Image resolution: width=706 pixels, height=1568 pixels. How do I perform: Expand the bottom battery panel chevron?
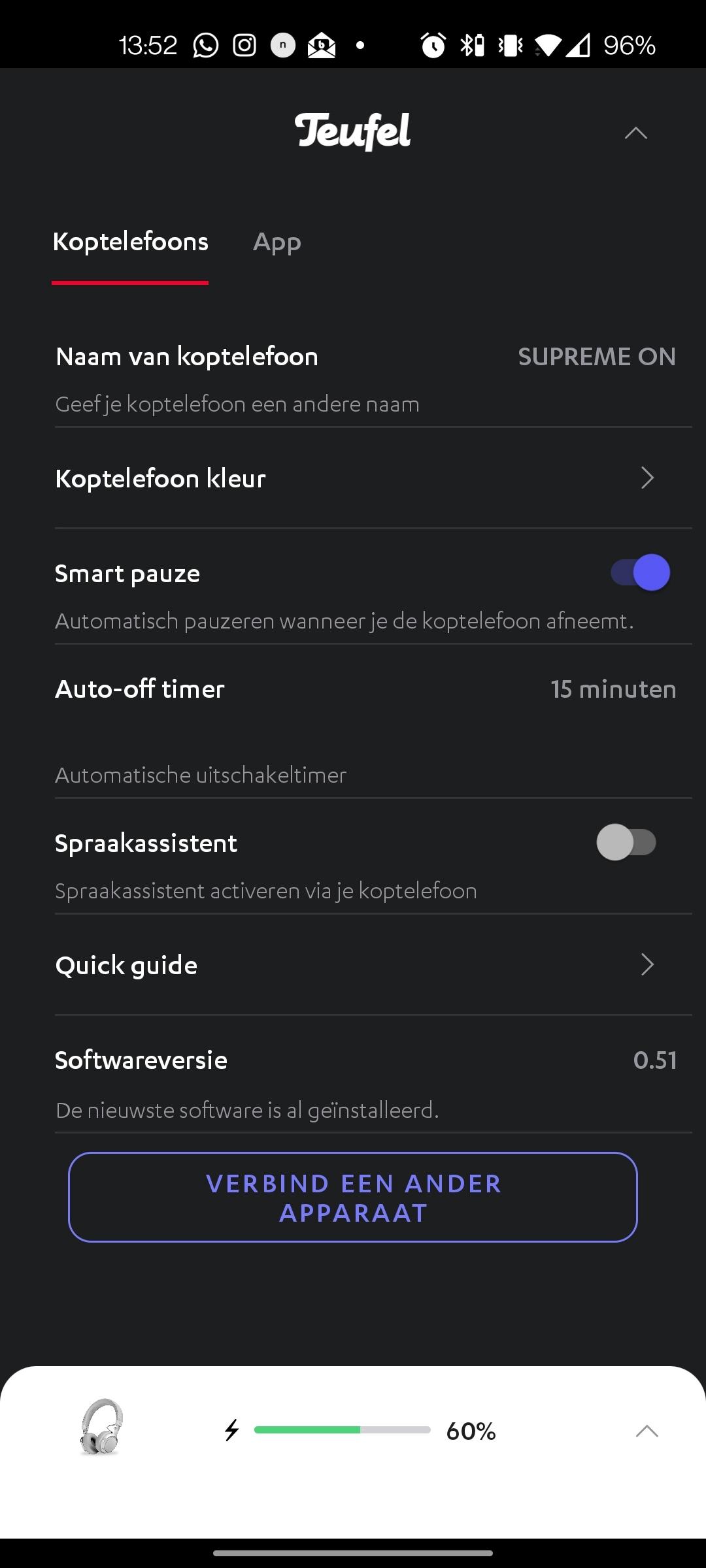click(647, 1431)
